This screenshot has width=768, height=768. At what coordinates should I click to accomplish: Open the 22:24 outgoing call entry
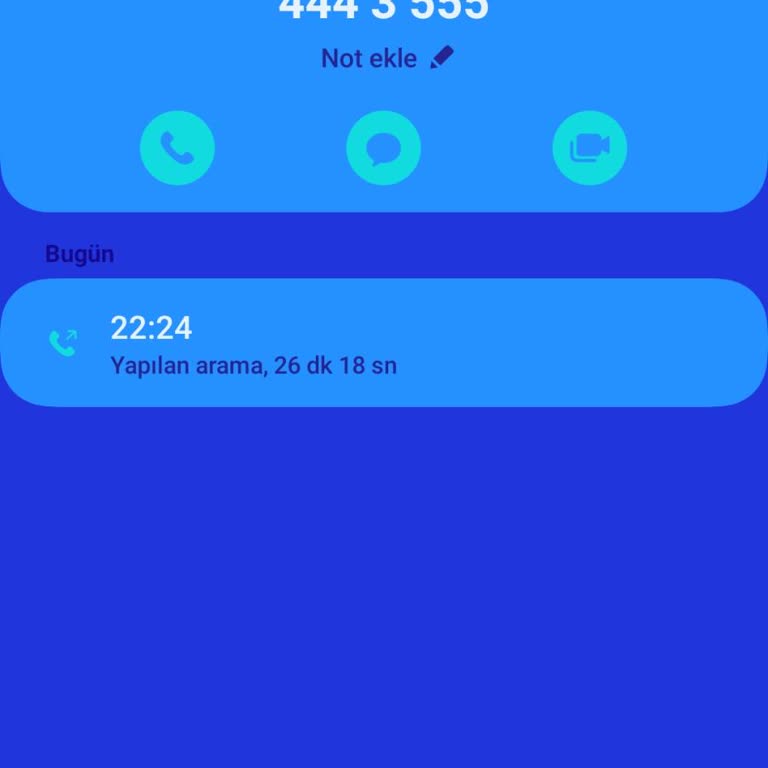pos(384,343)
